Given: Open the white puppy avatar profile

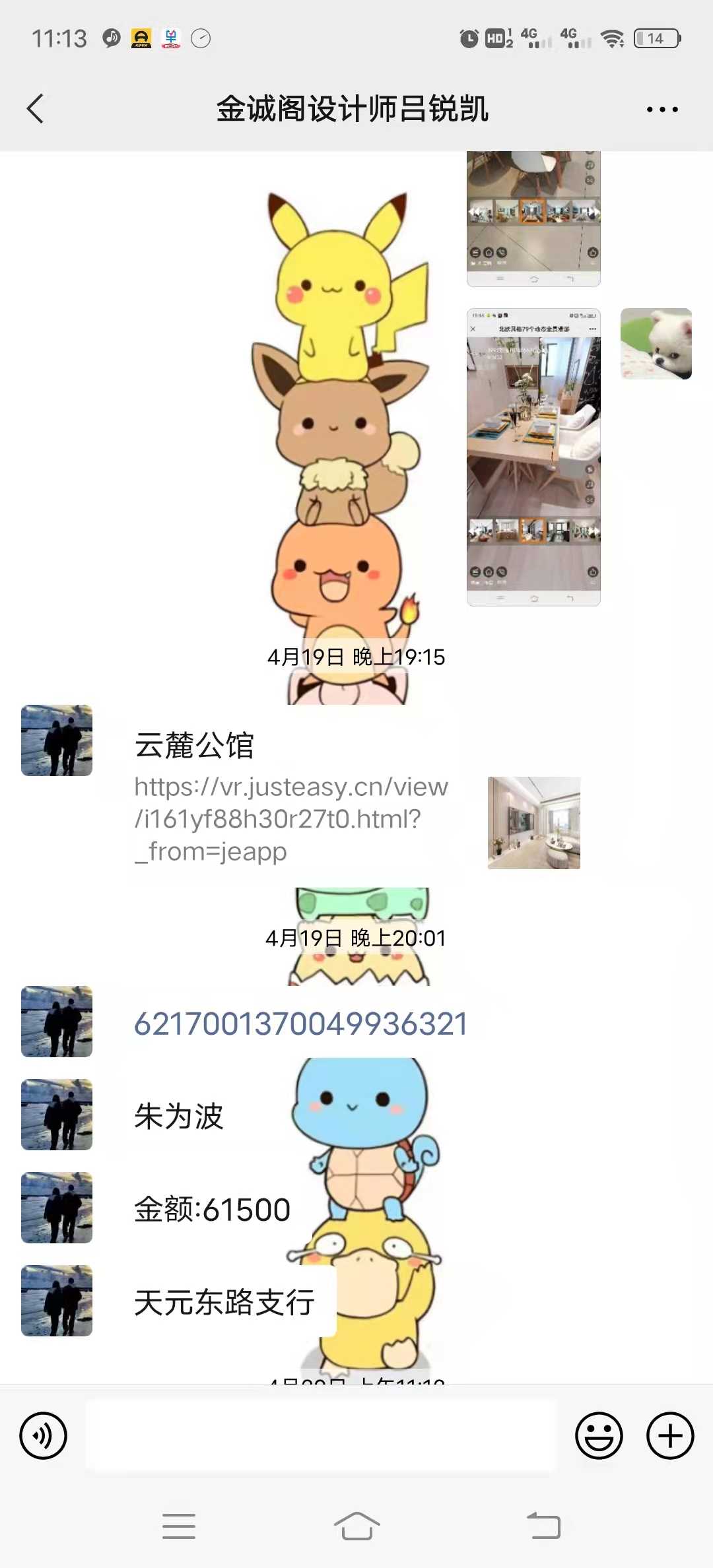Looking at the screenshot, I should click(x=656, y=344).
